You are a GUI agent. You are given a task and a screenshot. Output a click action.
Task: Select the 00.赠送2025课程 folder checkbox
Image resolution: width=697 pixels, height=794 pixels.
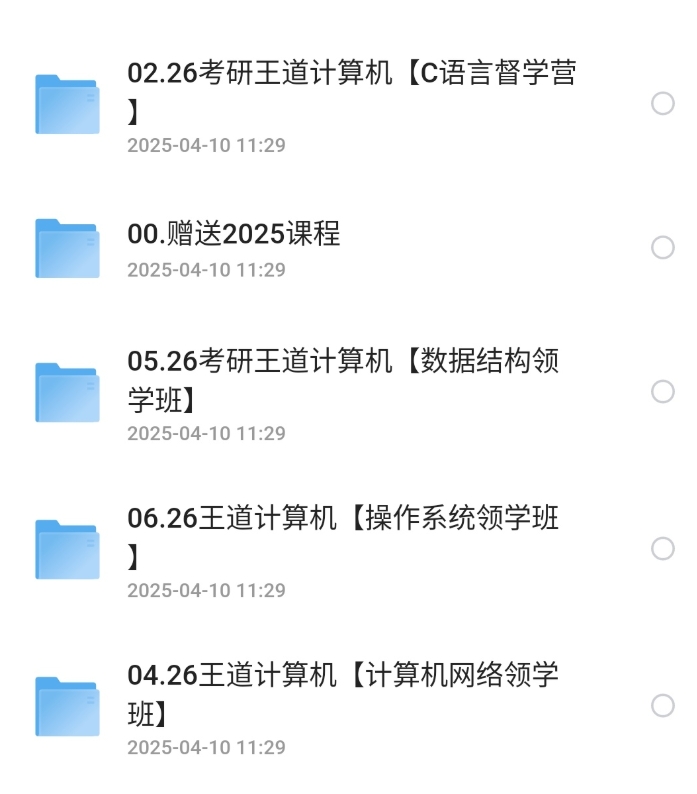[x=662, y=247]
